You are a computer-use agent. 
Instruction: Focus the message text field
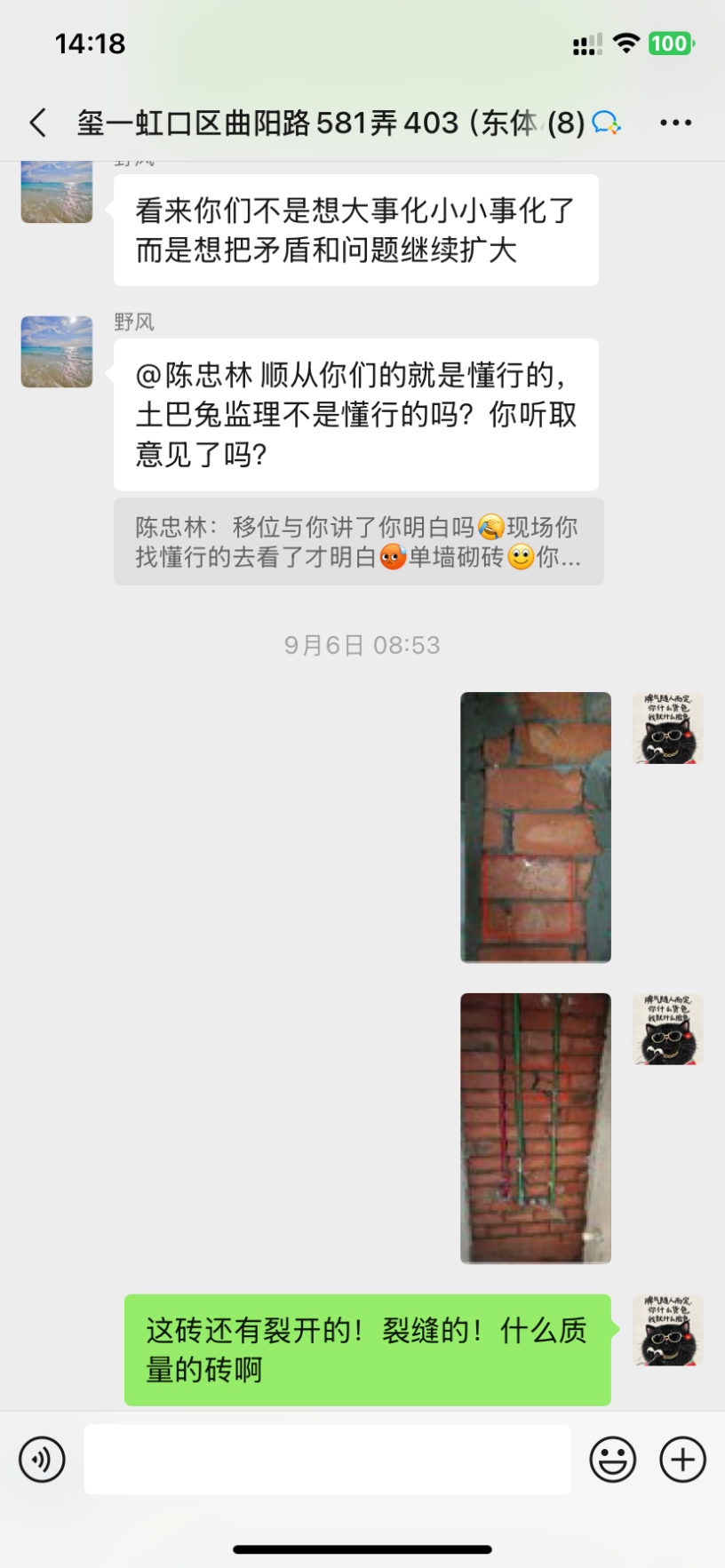[327, 1460]
